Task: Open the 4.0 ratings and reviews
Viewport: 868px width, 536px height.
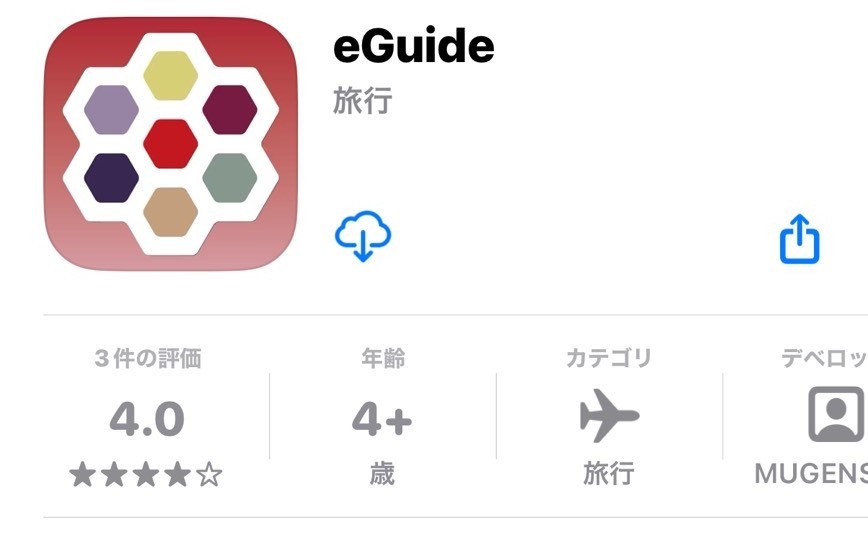Action: pyautogui.click(x=146, y=419)
